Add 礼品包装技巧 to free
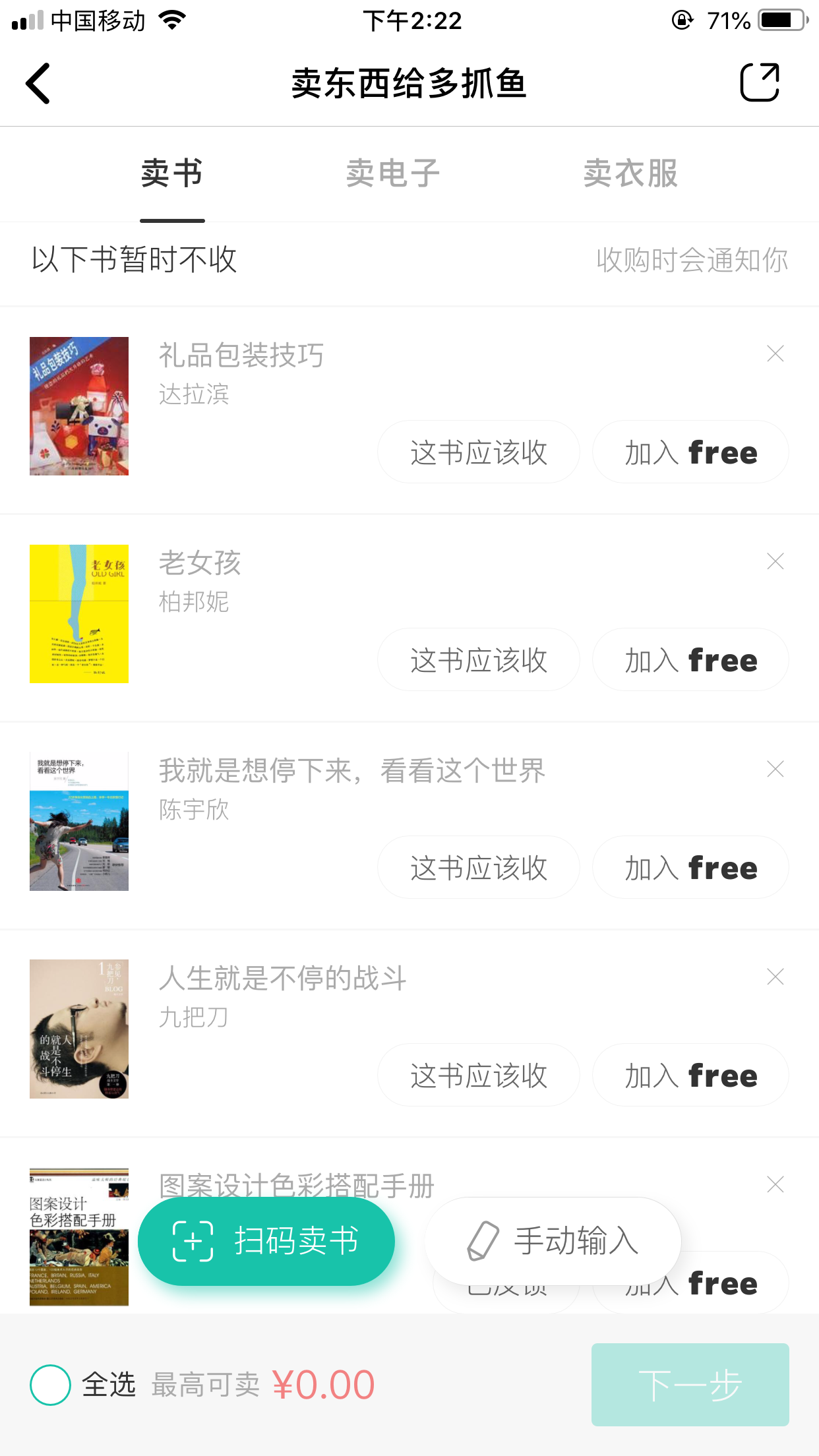The image size is (819, 1456). [x=690, y=452]
